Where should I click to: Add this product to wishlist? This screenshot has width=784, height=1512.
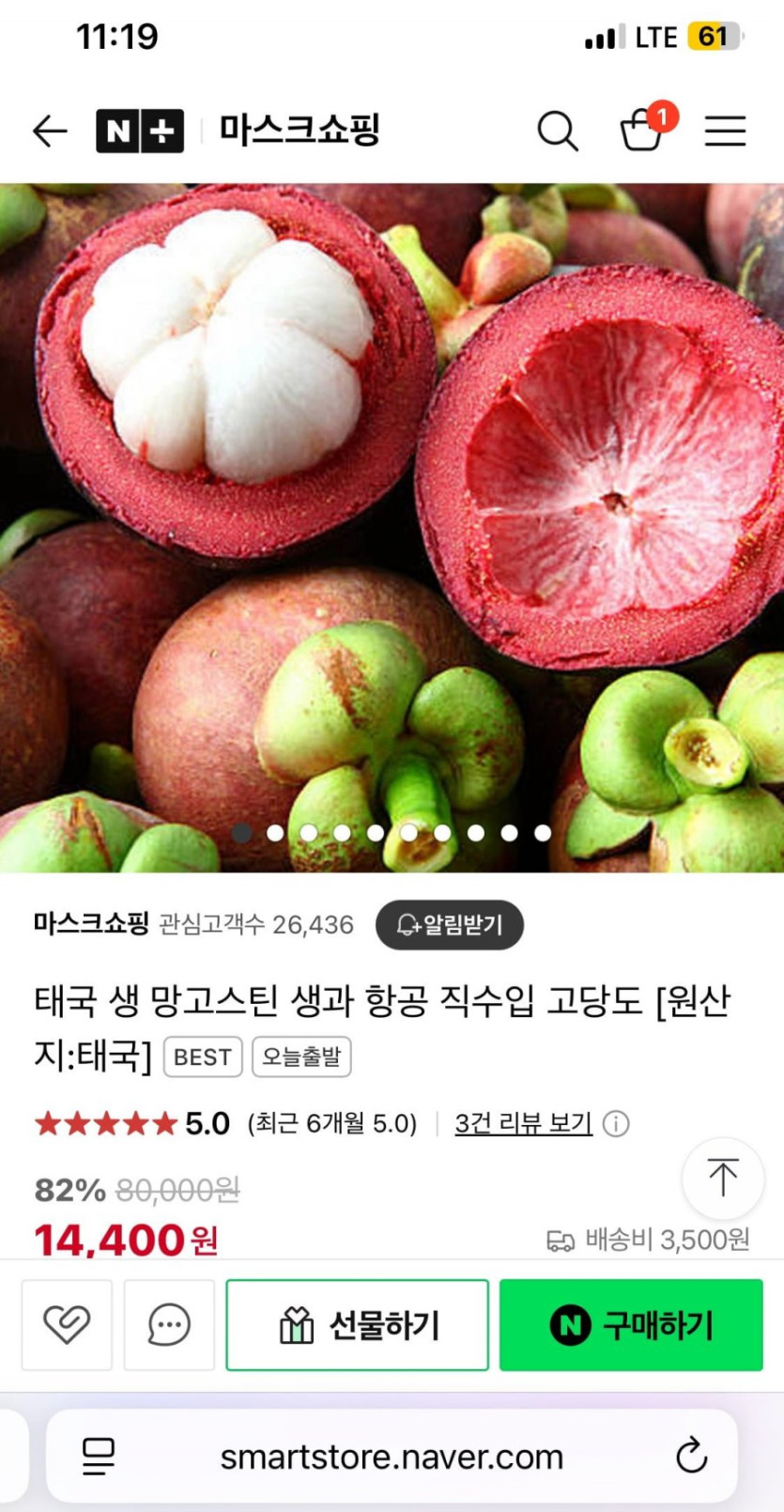67,1324
